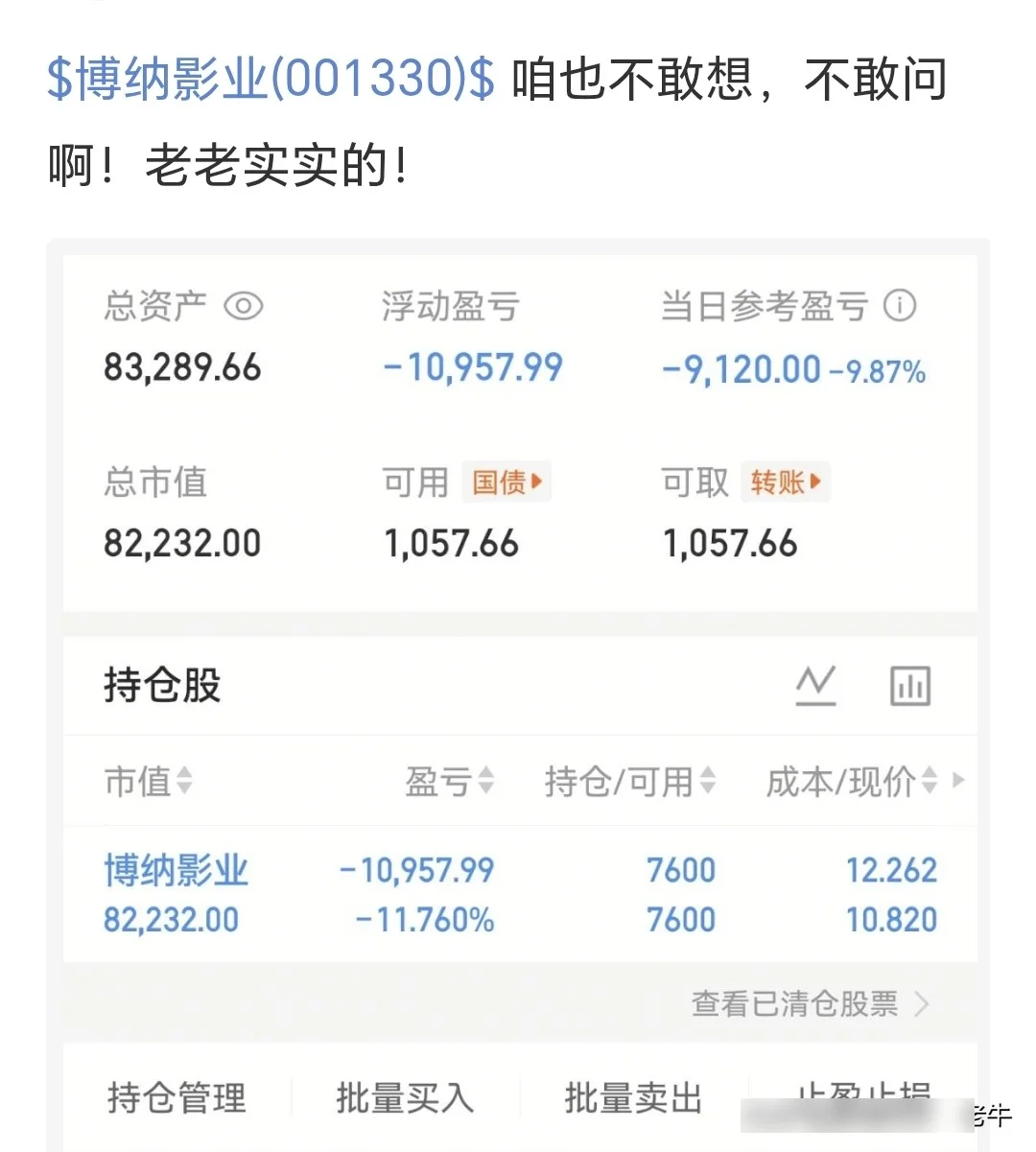Switch to bar chart view in 持仓股
This screenshot has height=1152, width=1036.
[x=909, y=685]
